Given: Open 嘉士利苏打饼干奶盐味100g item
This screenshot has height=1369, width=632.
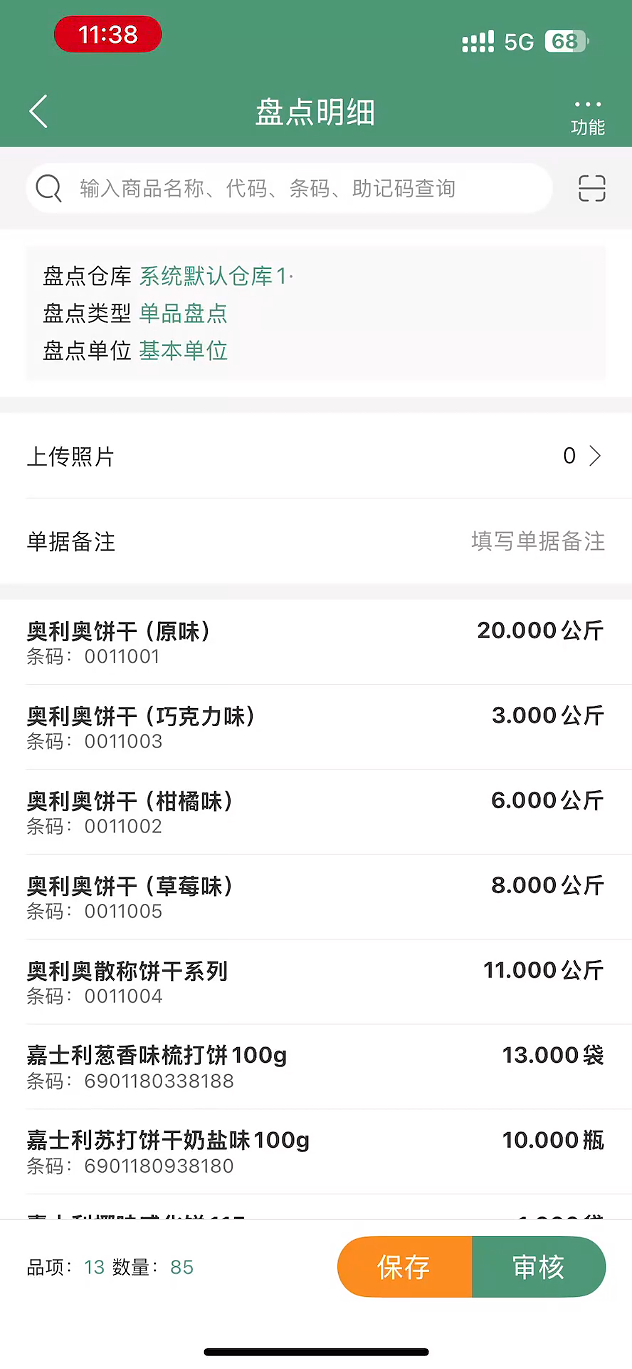Looking at the screenshot, I should (x=316, y=1152).
